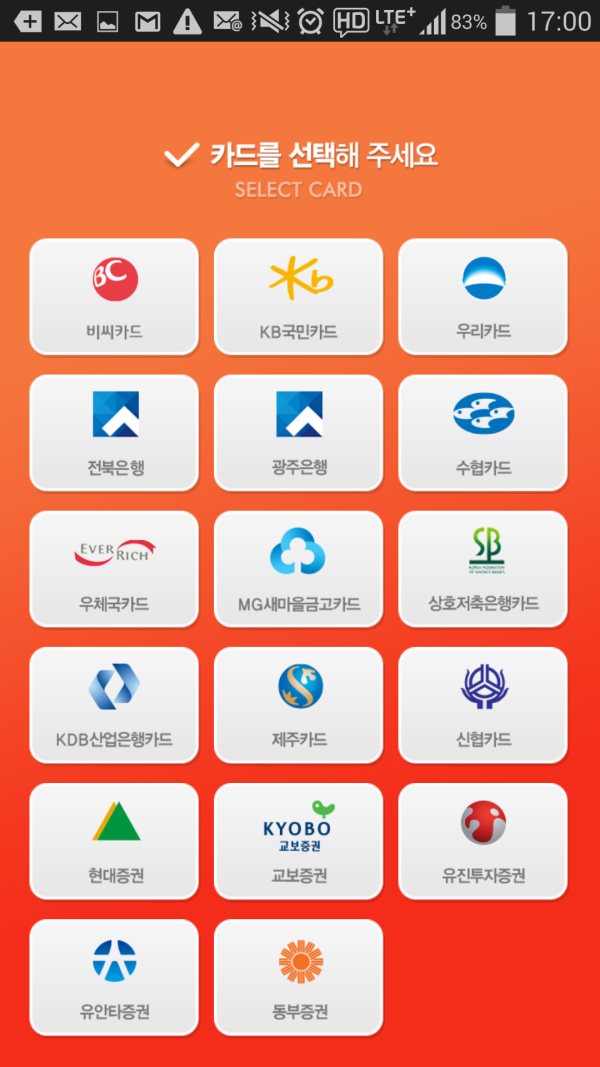Select the 우체국카드 Ever Rich tile

pyautogui.click(x=114, y=568)
